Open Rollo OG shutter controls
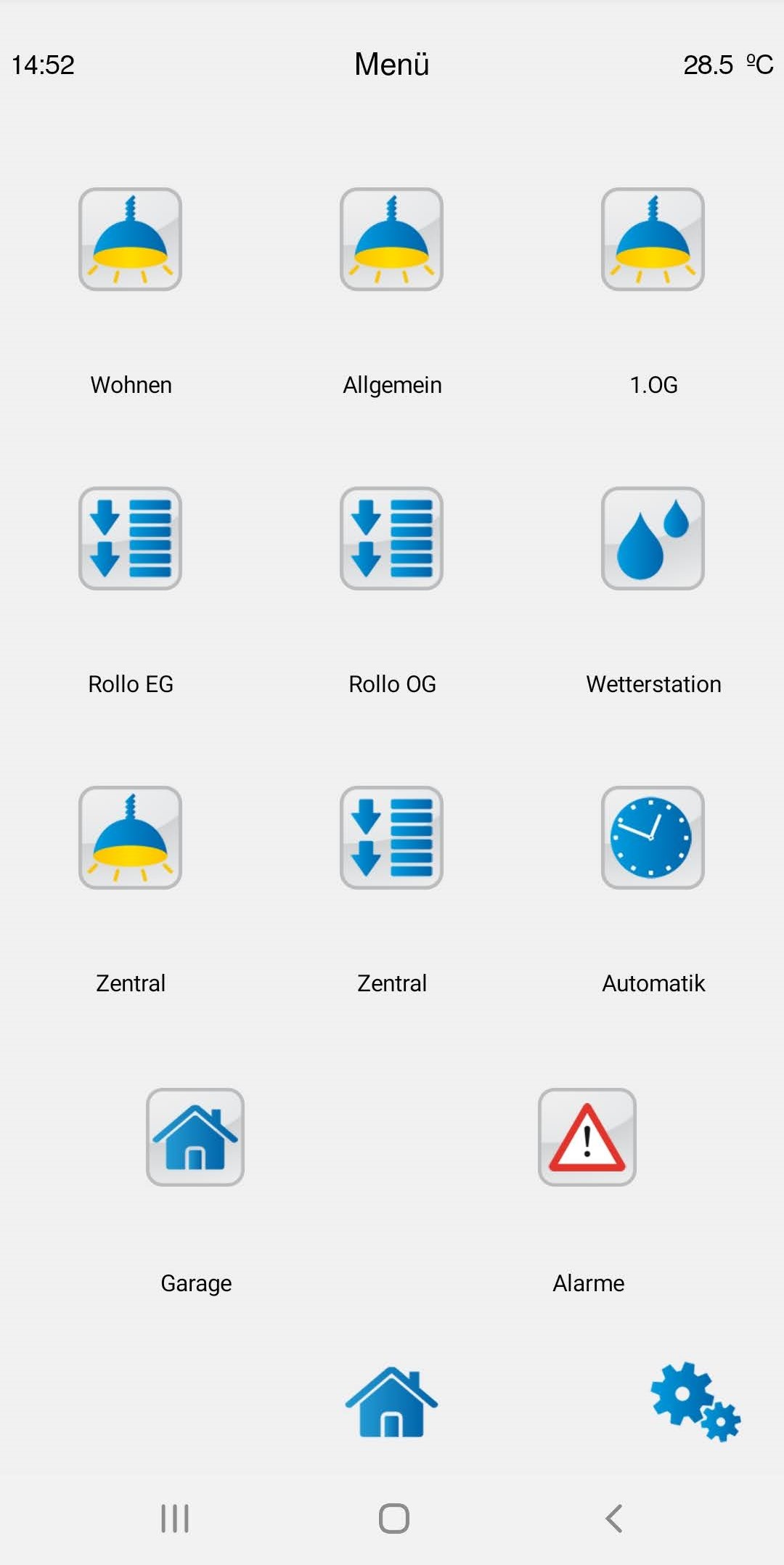Image resolution: width=784 pixels, height=1565 pixels. click(x=391, y=538)
